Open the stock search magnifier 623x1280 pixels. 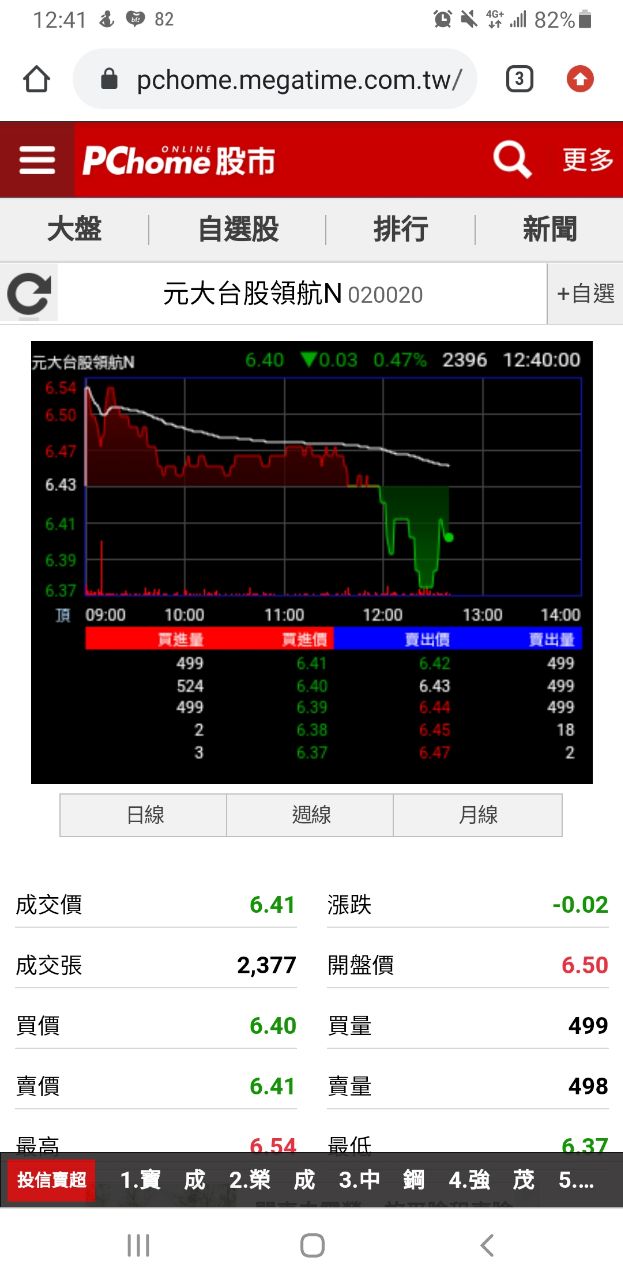(x=512, y=160)
